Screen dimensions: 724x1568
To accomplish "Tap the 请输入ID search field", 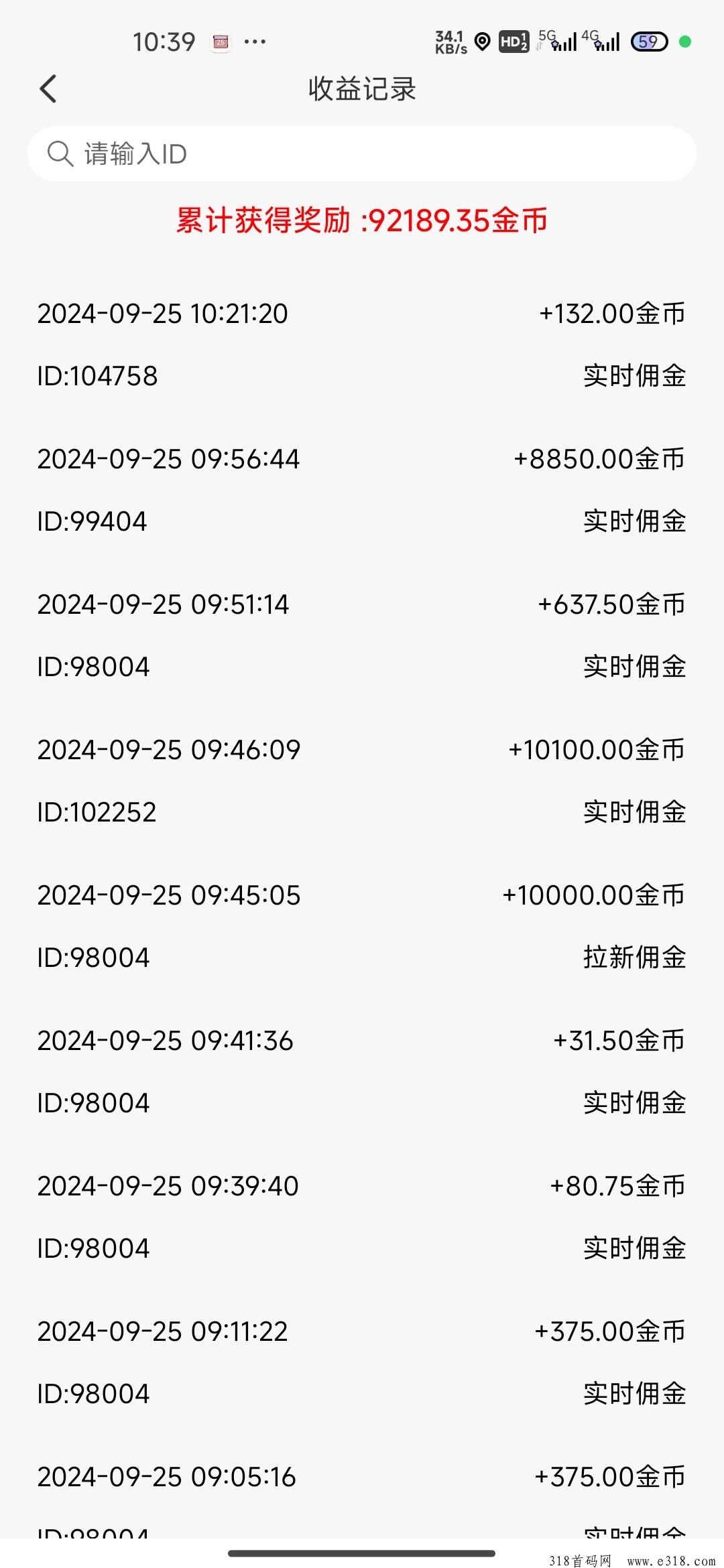I will [x=362, y=153].
